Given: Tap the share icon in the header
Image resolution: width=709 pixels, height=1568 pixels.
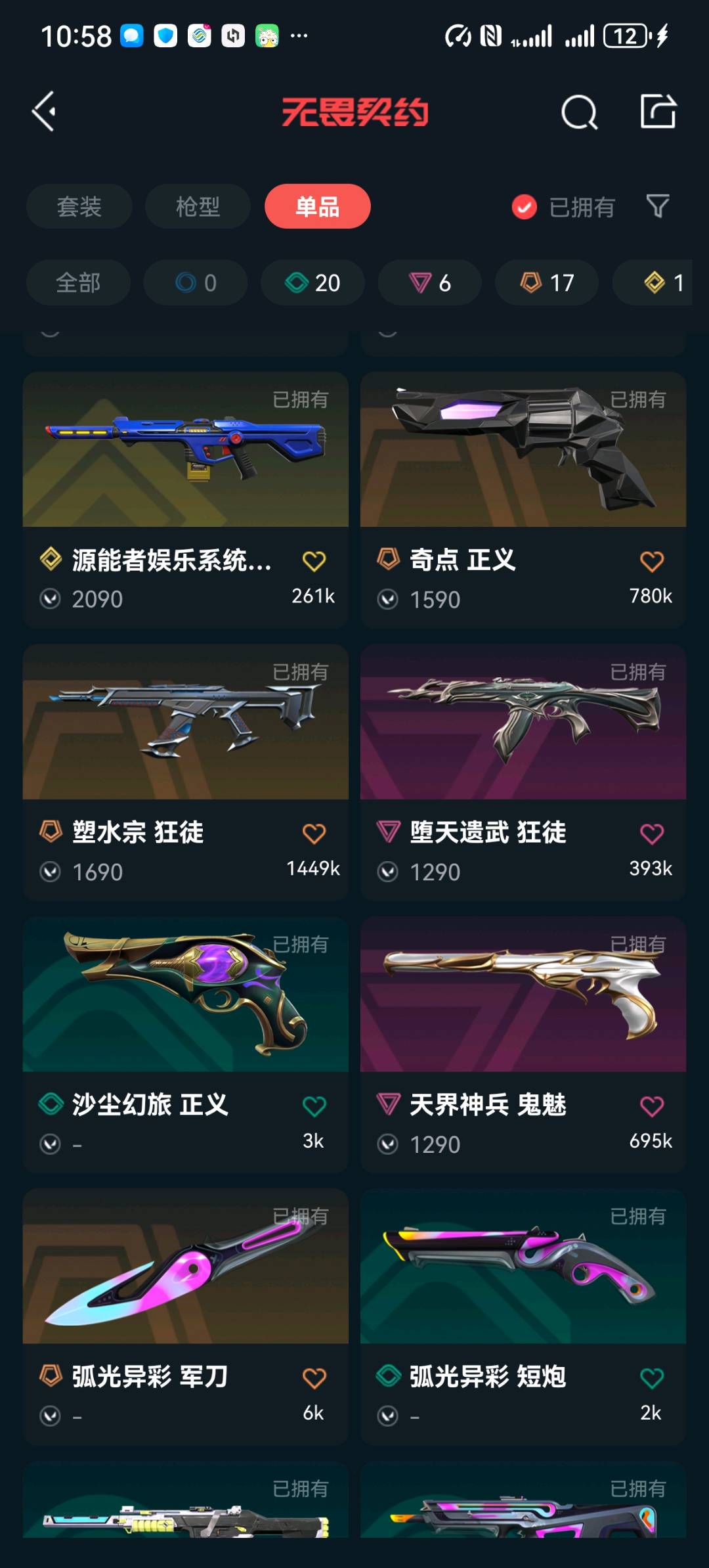Looking at the screenshot, I should (658, 111).
